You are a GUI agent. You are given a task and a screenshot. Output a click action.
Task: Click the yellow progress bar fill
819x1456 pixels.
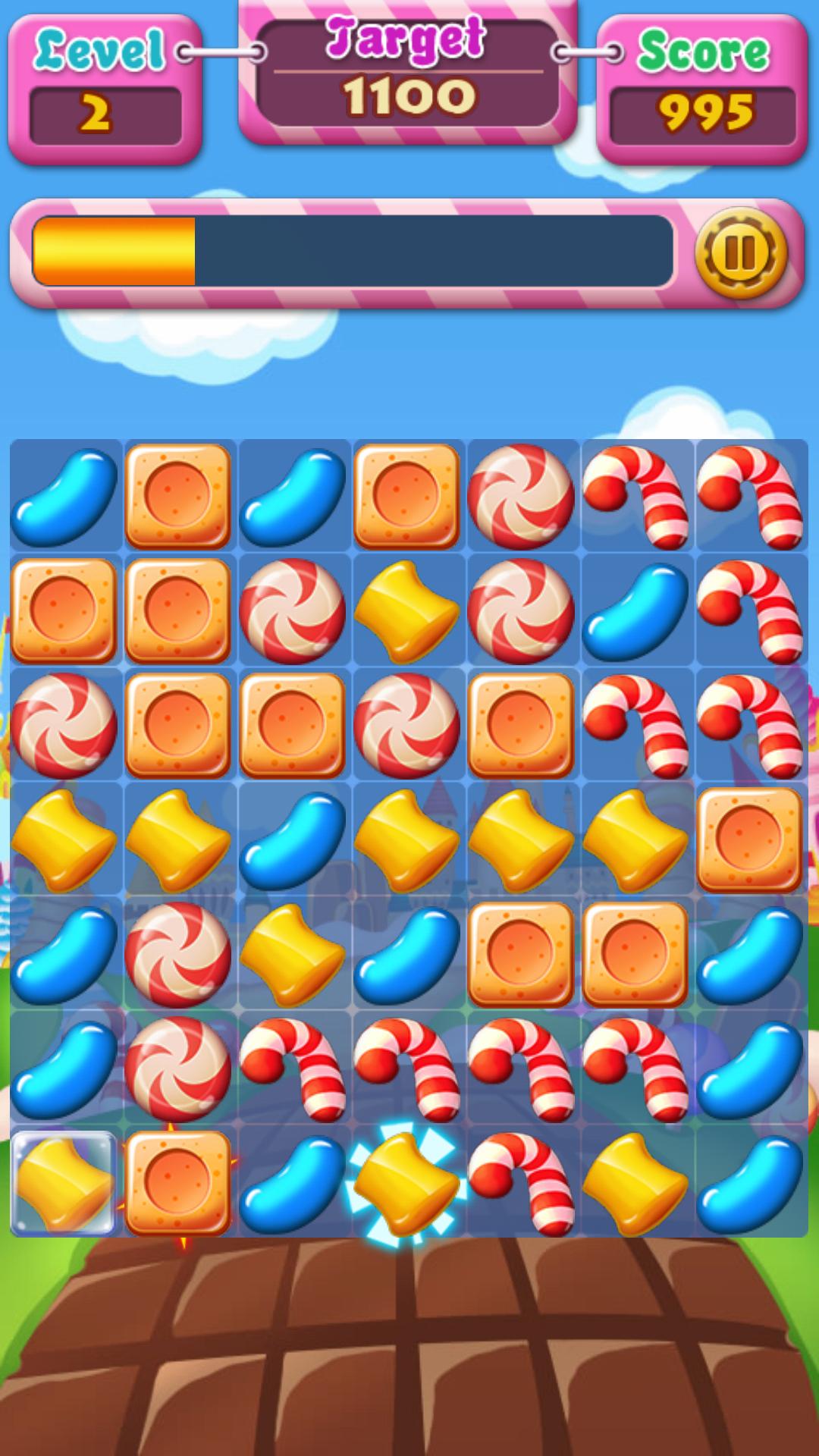click(x=114, y=250)
